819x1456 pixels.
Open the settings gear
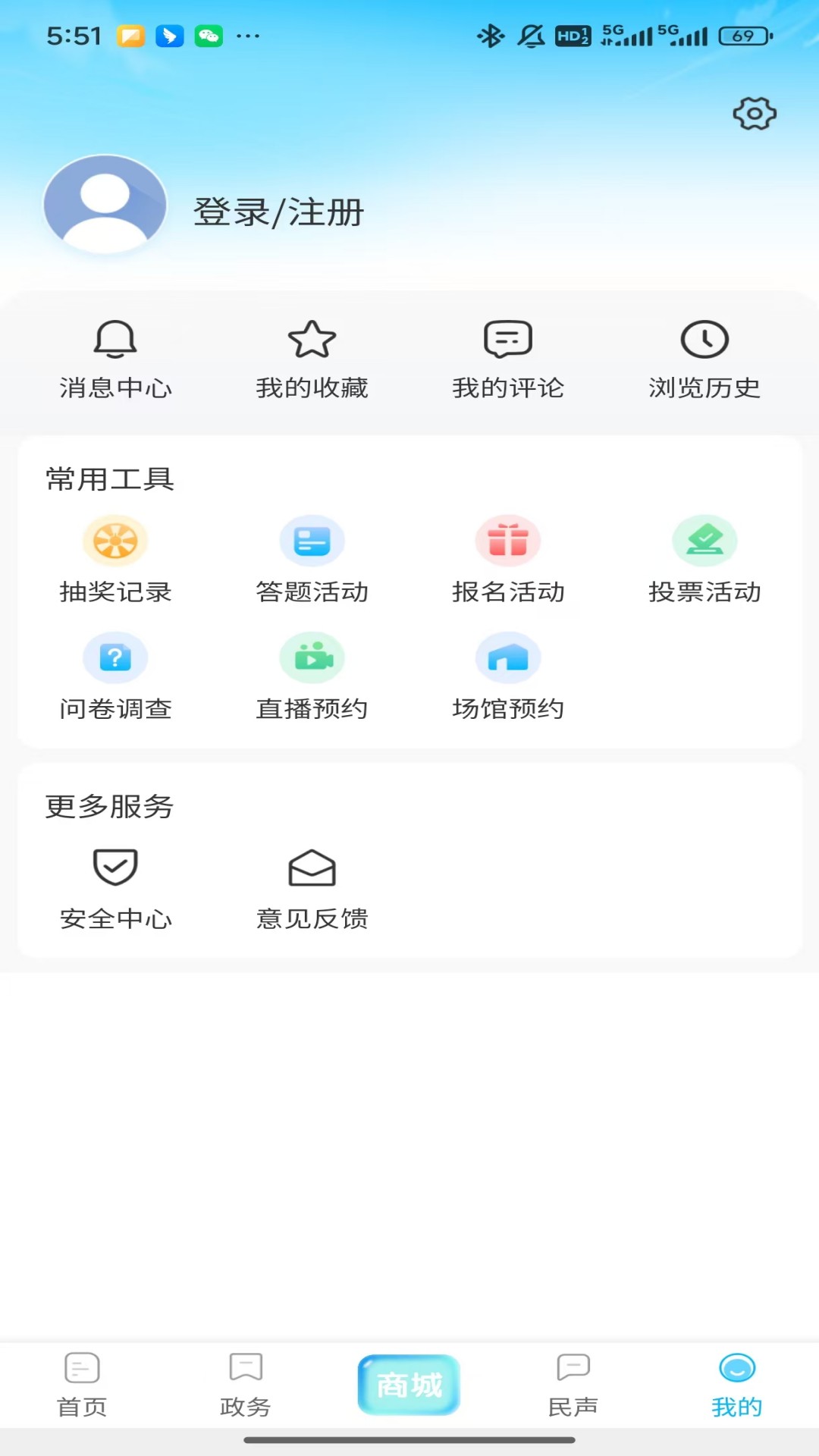[753, 114]
